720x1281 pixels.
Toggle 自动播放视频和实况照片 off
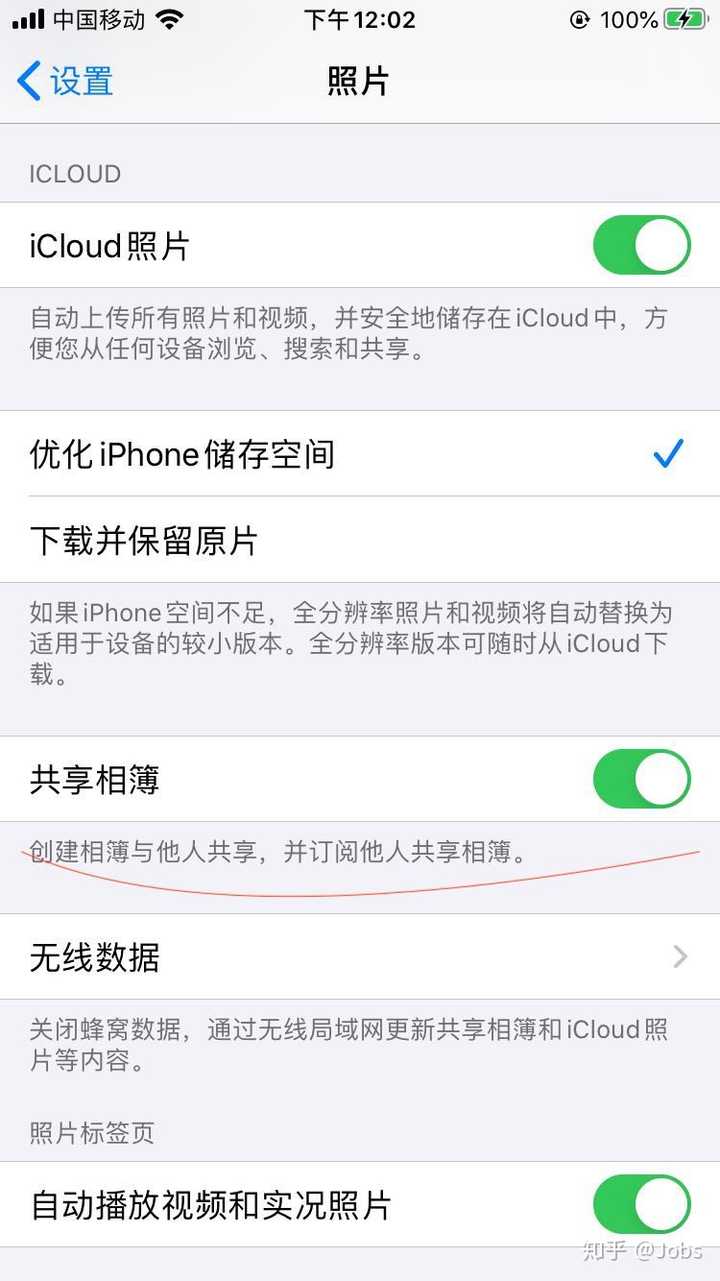point(642,1204)
